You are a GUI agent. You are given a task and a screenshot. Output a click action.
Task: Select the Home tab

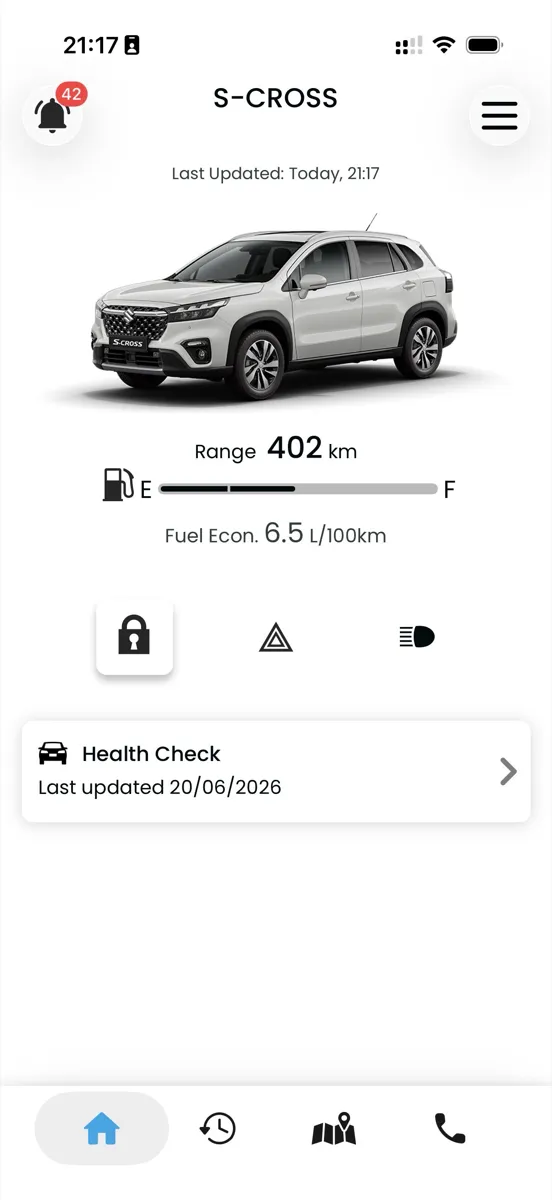click(102, 1129)
